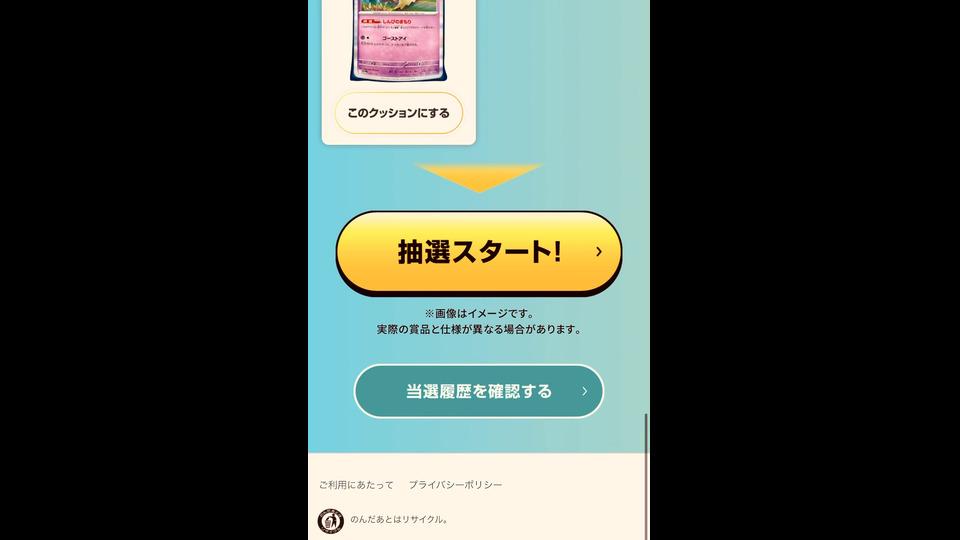Open the プライバシーポリシー link

tap(455, 485)
